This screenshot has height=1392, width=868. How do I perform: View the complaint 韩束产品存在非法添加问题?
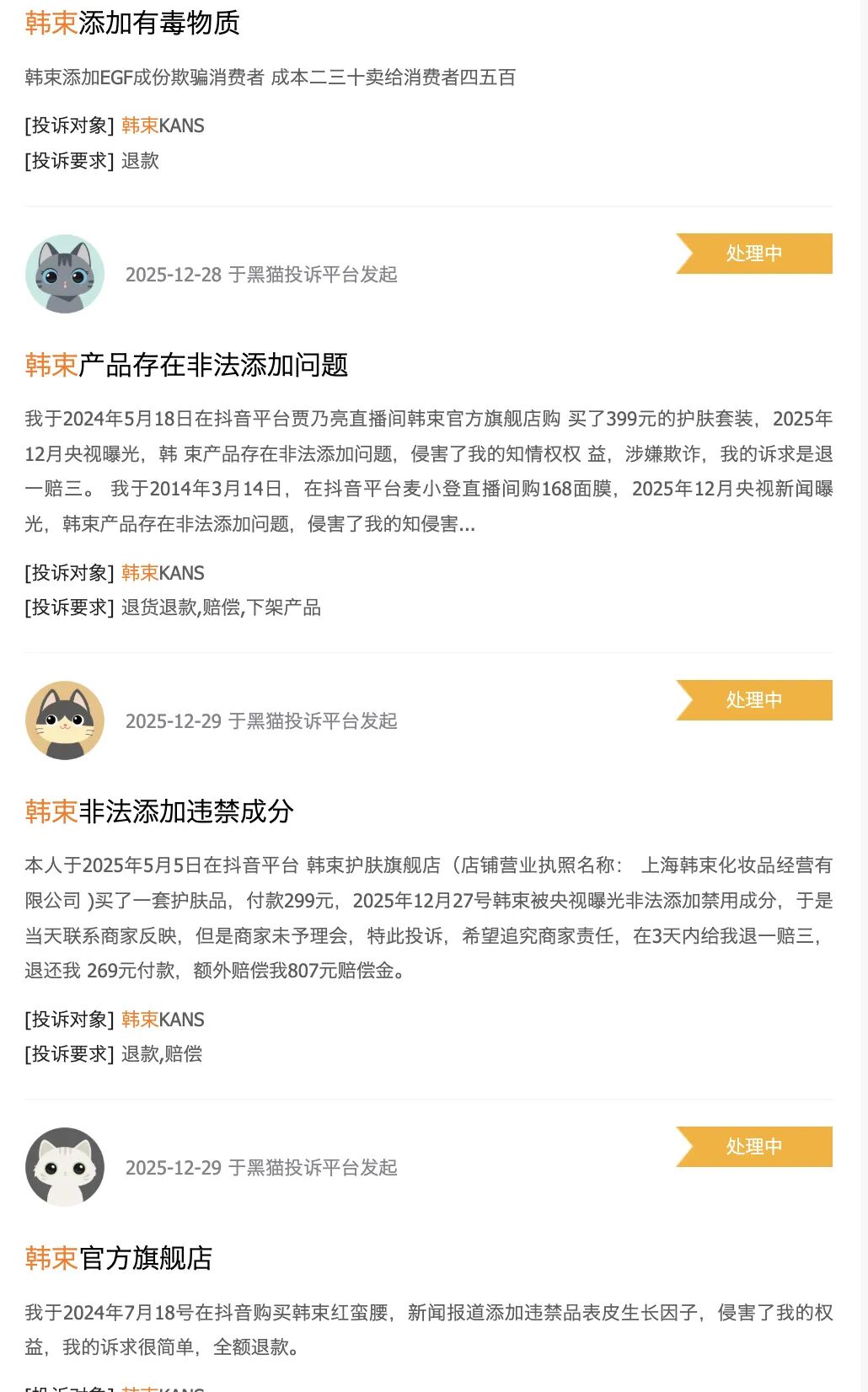click(x=186, y=365)
